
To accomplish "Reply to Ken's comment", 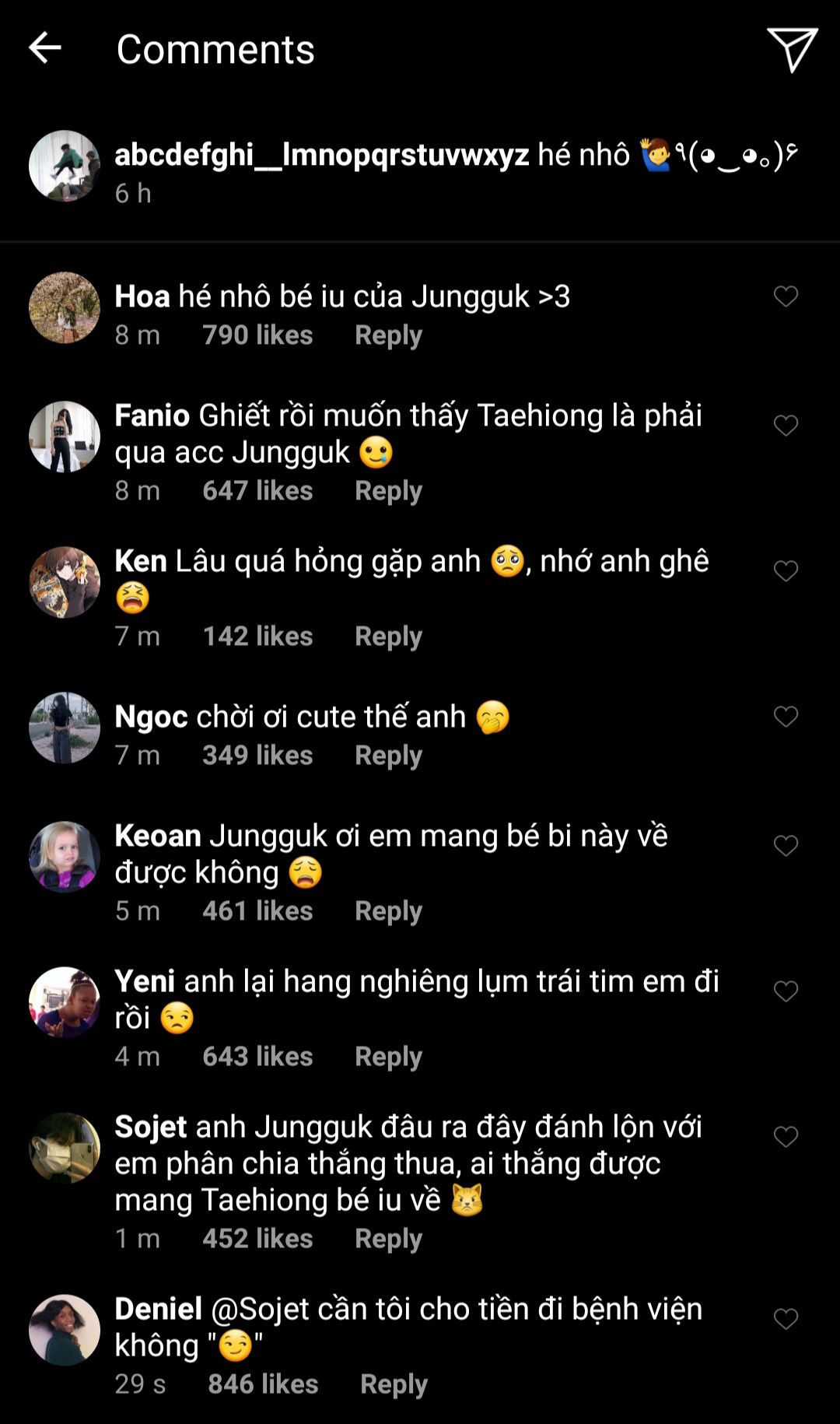I will [x=388, y=637].
